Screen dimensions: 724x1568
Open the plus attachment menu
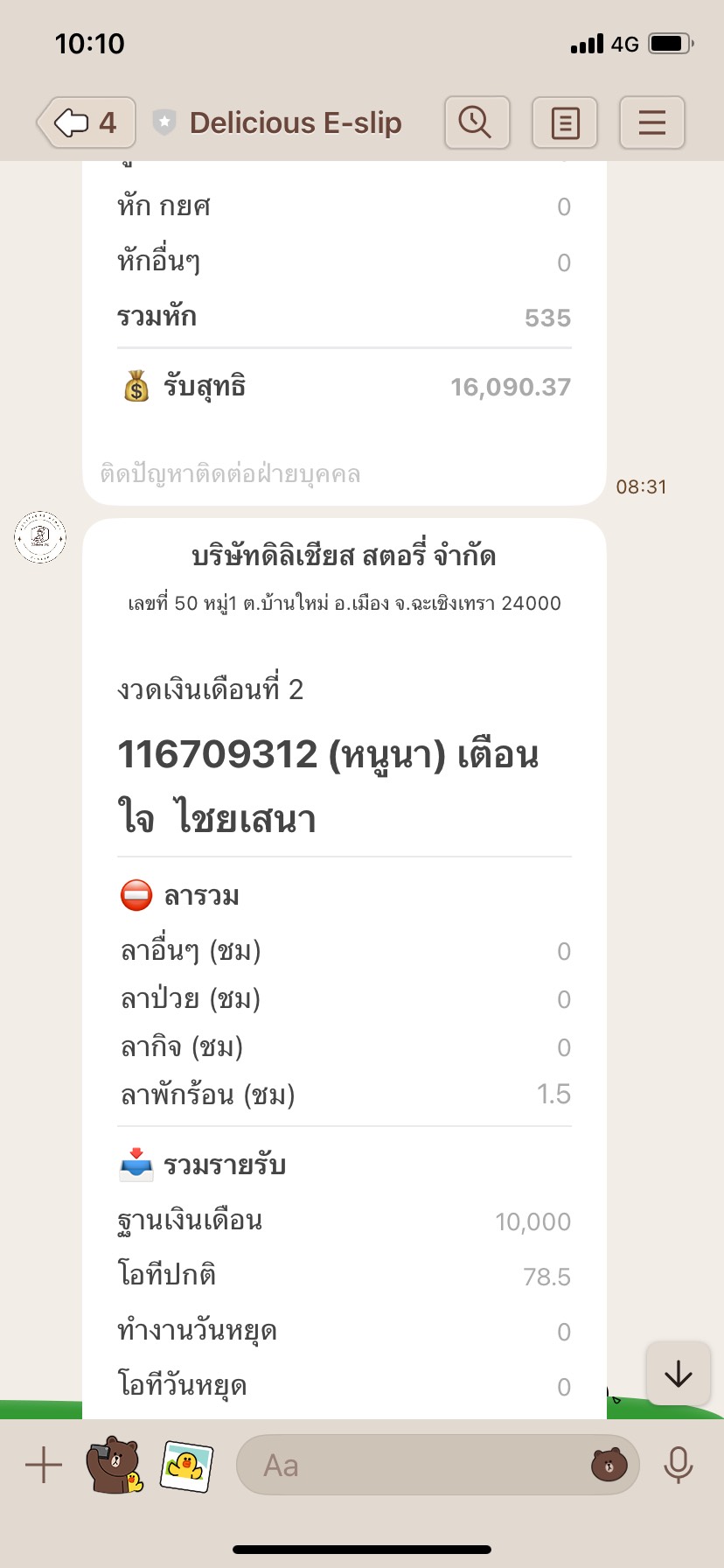pyautogui.click(x=43, y=1465)
